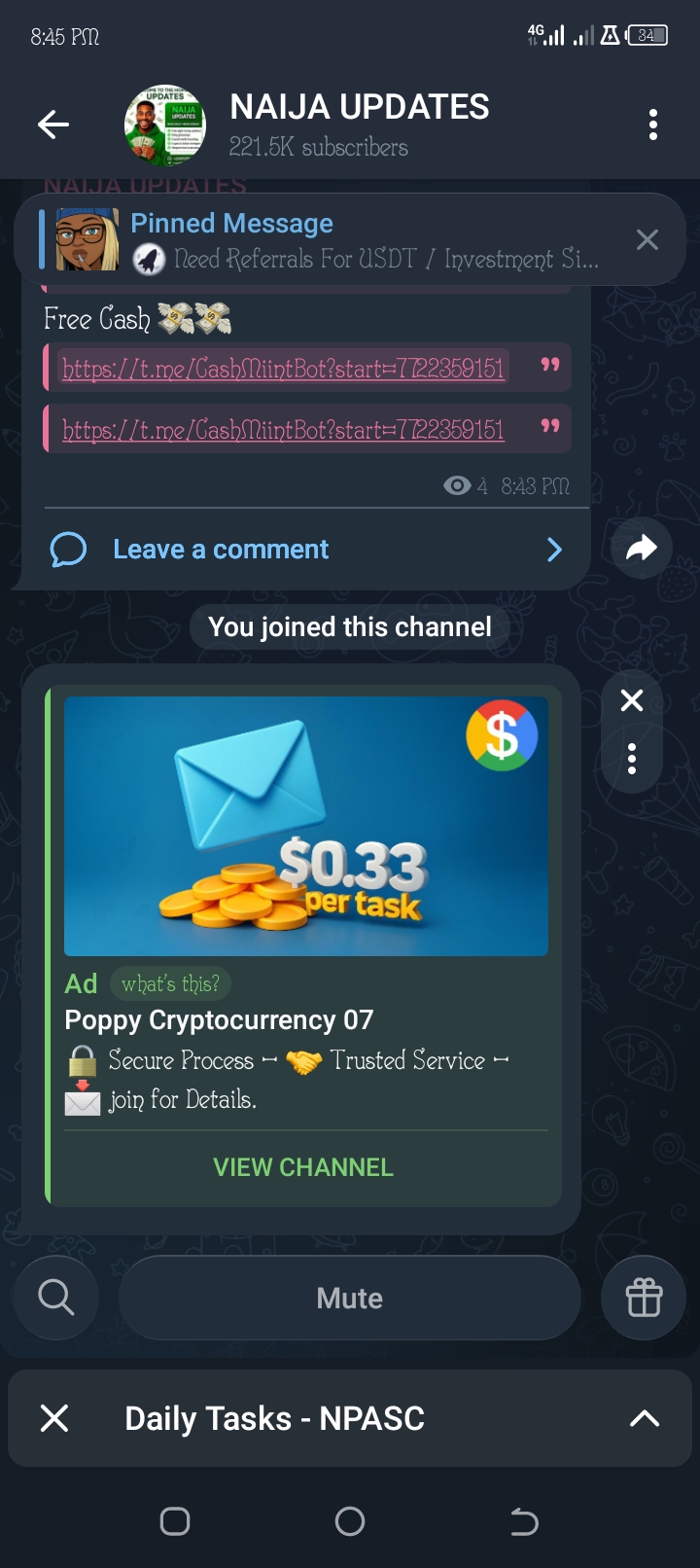
Task: Open the ad options three-dot menu
Action: click(632, 759)
